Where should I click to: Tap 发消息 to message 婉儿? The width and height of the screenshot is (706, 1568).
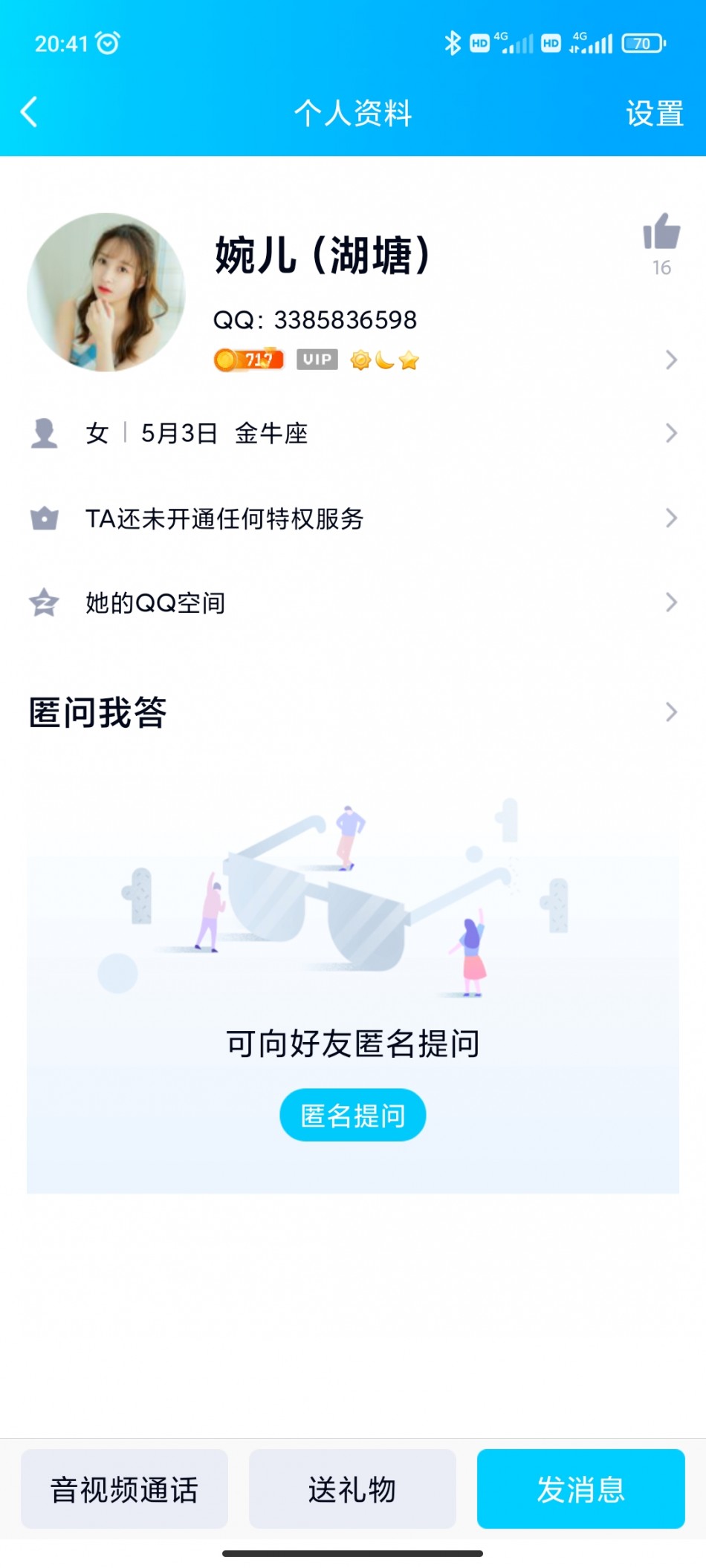580,1489
